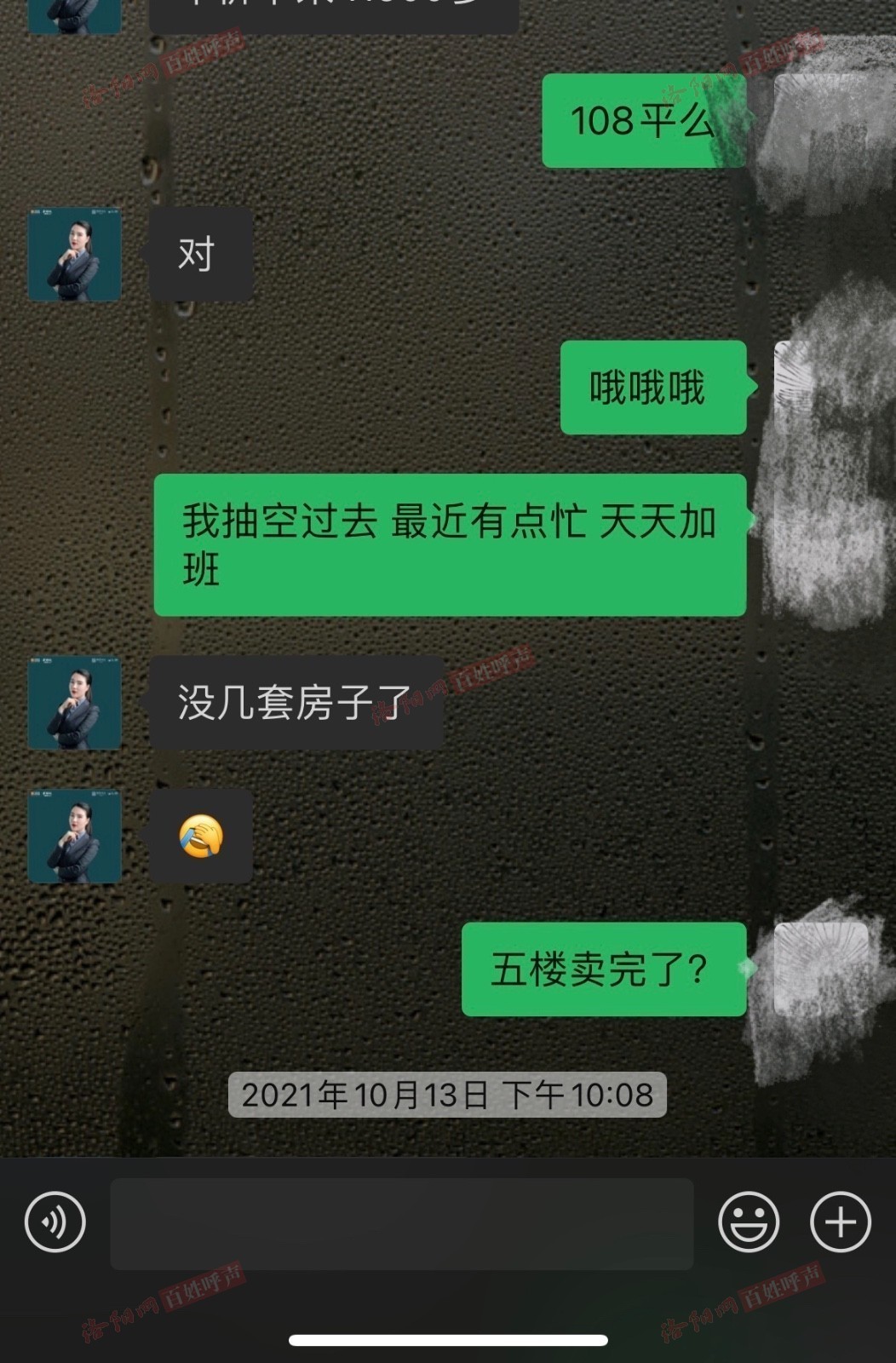Open the emoji picker
Viewport: 896px width, 1363px height.
coord(749,1222)
